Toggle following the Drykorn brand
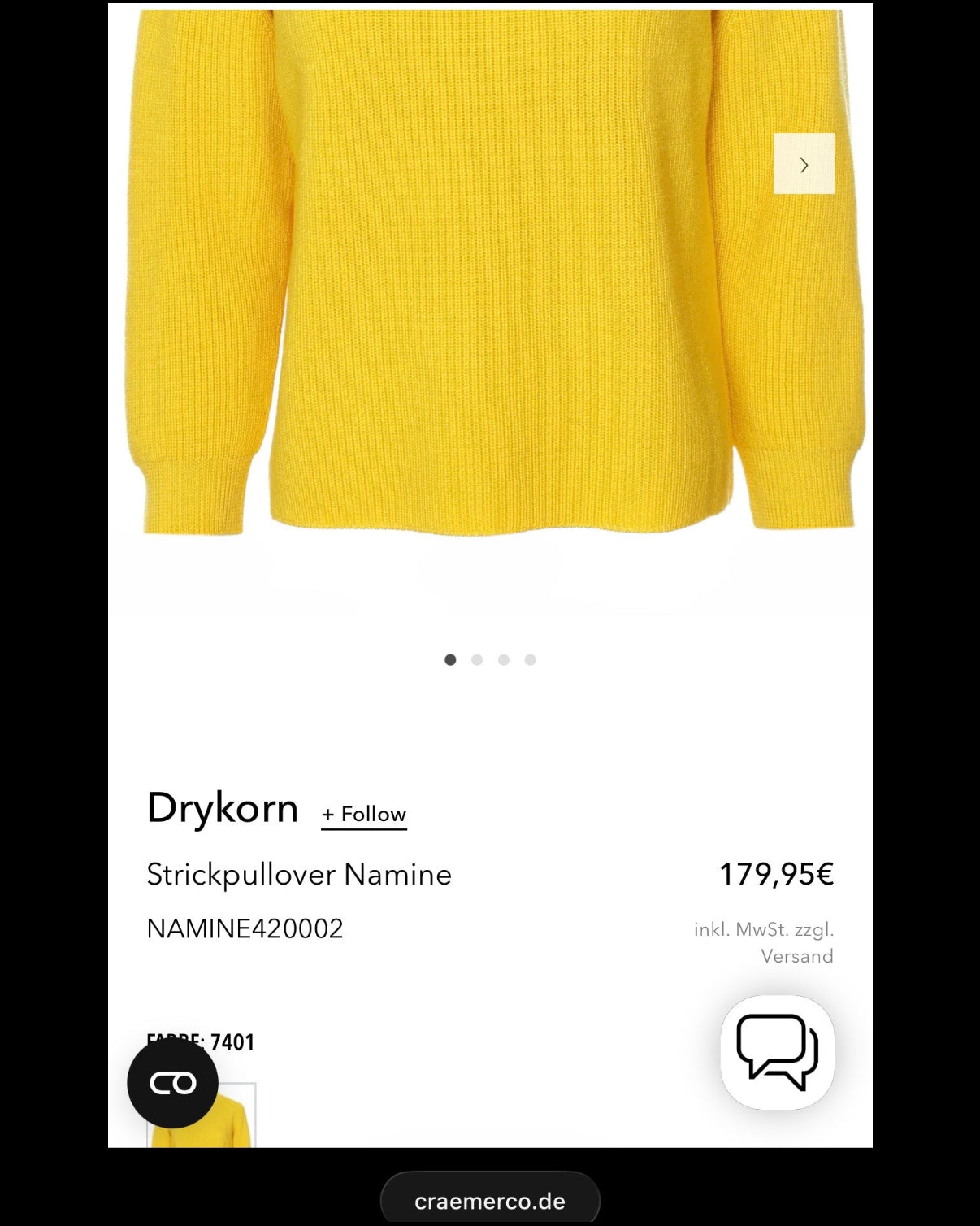980x1226 pixels. coord(364,812)
